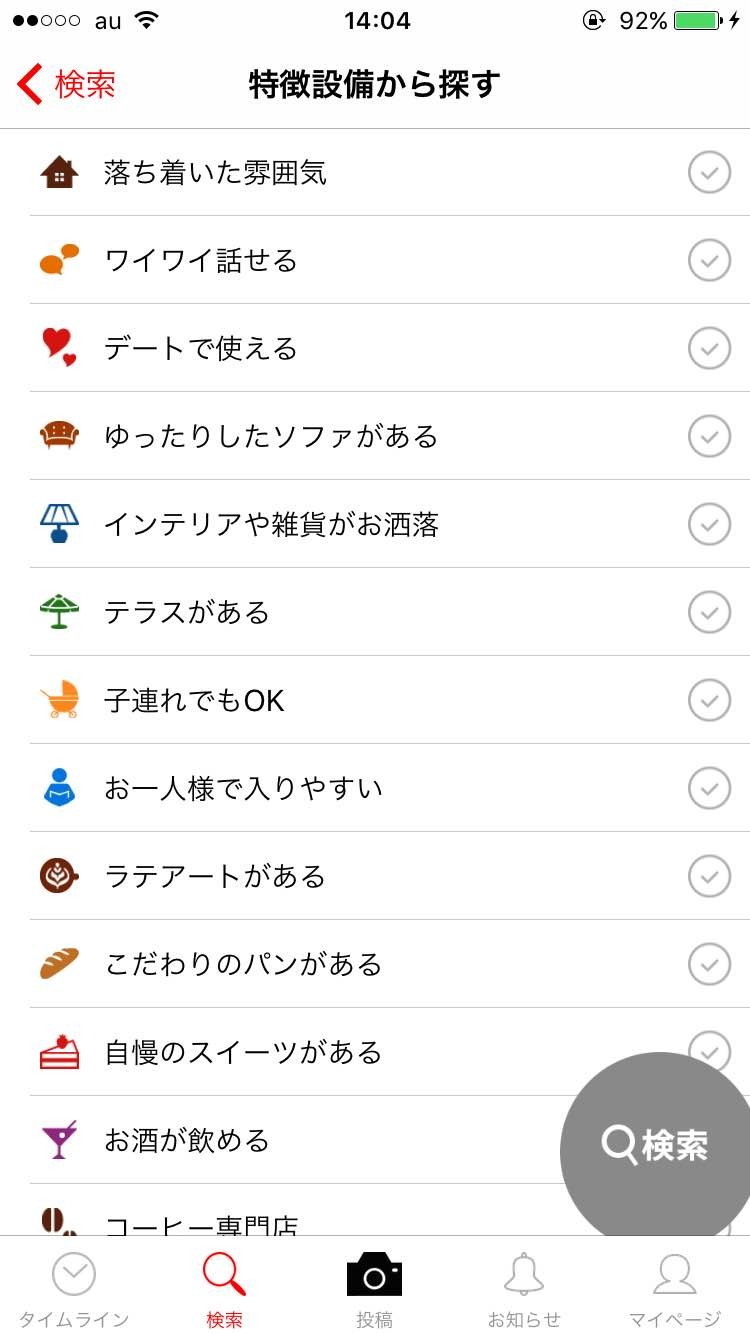
Task: Select お一人様で入りやすい
Action: [709, 788]
